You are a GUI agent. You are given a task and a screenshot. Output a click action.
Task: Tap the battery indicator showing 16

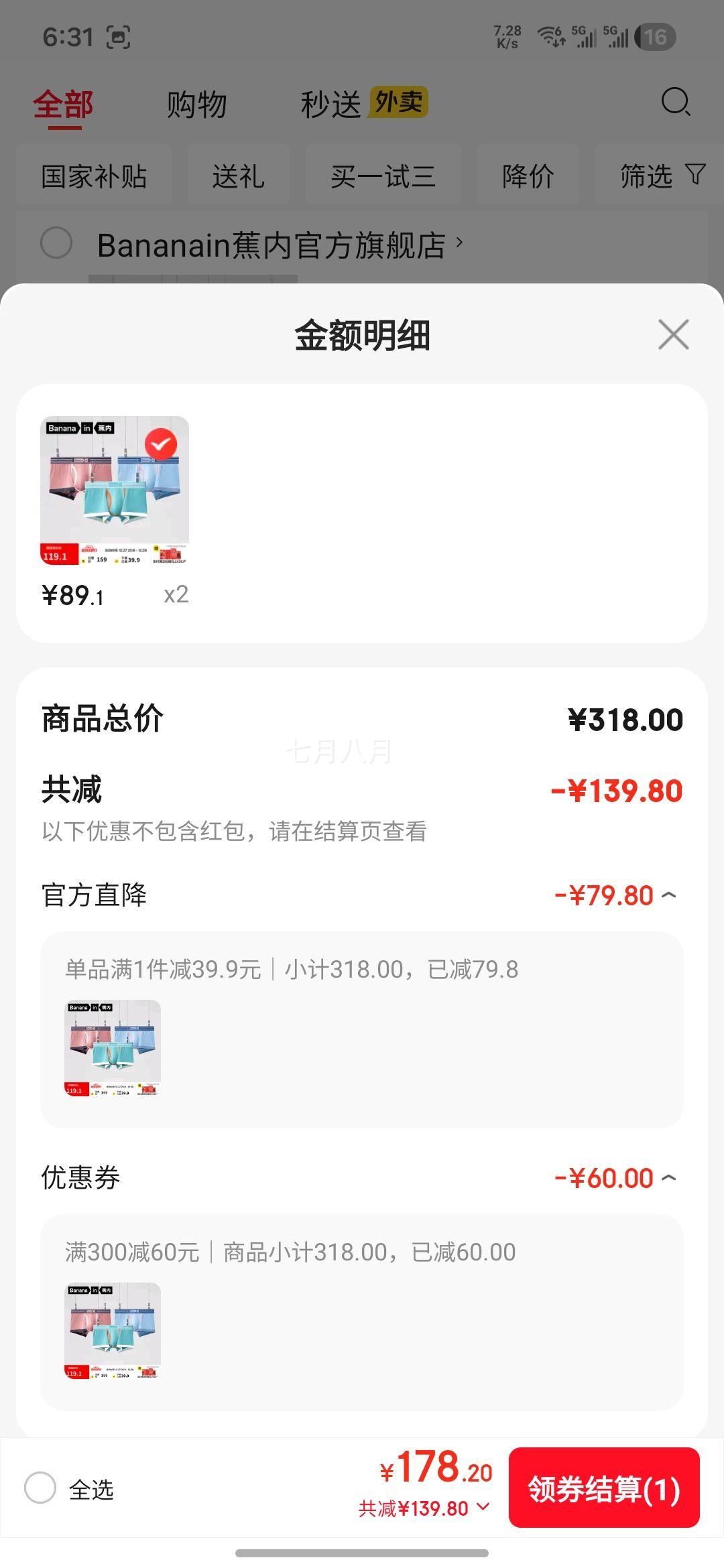point(655,37)
